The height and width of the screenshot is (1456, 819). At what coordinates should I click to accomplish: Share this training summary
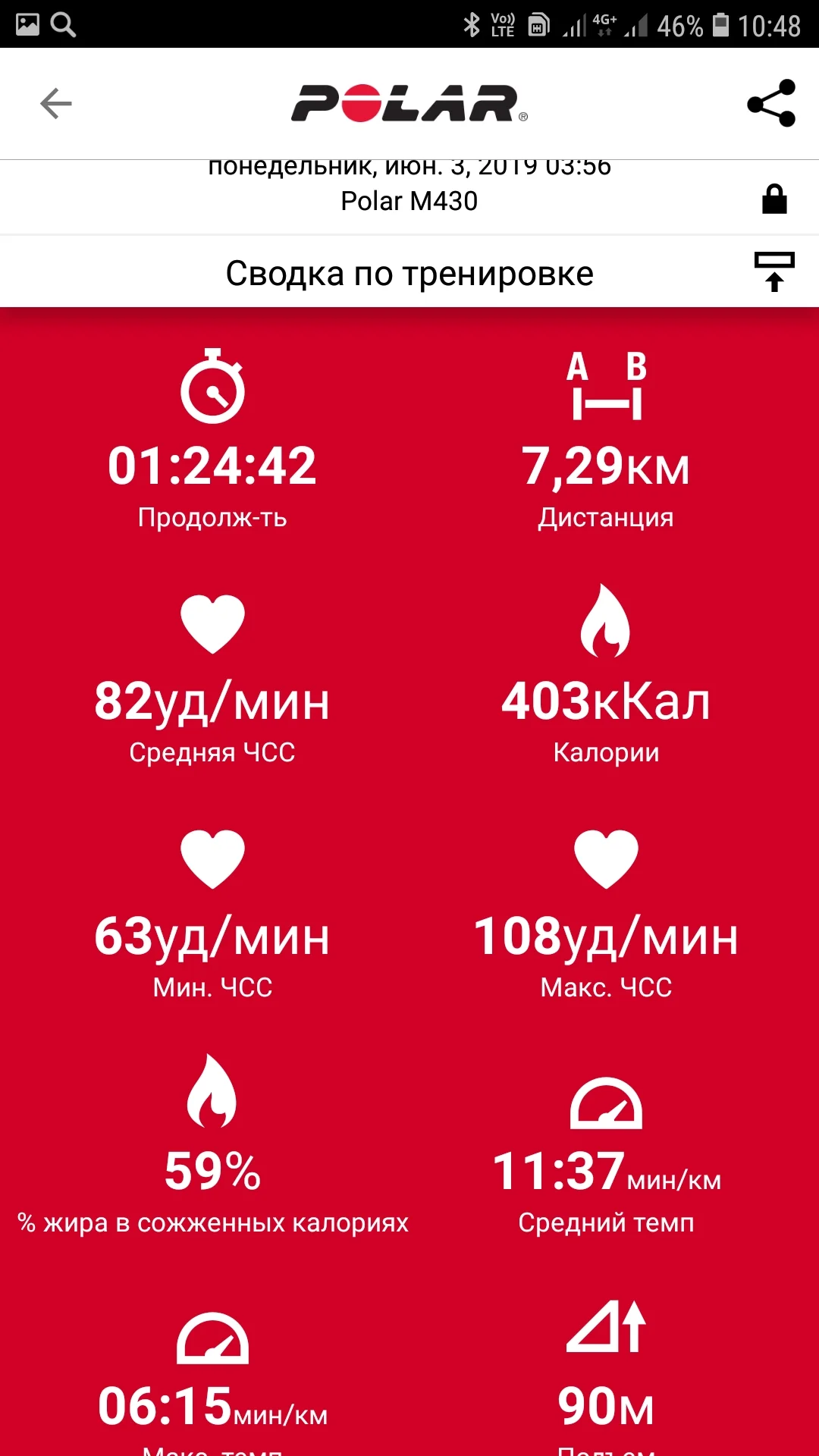pyautogui.click(x=771, y=103)
